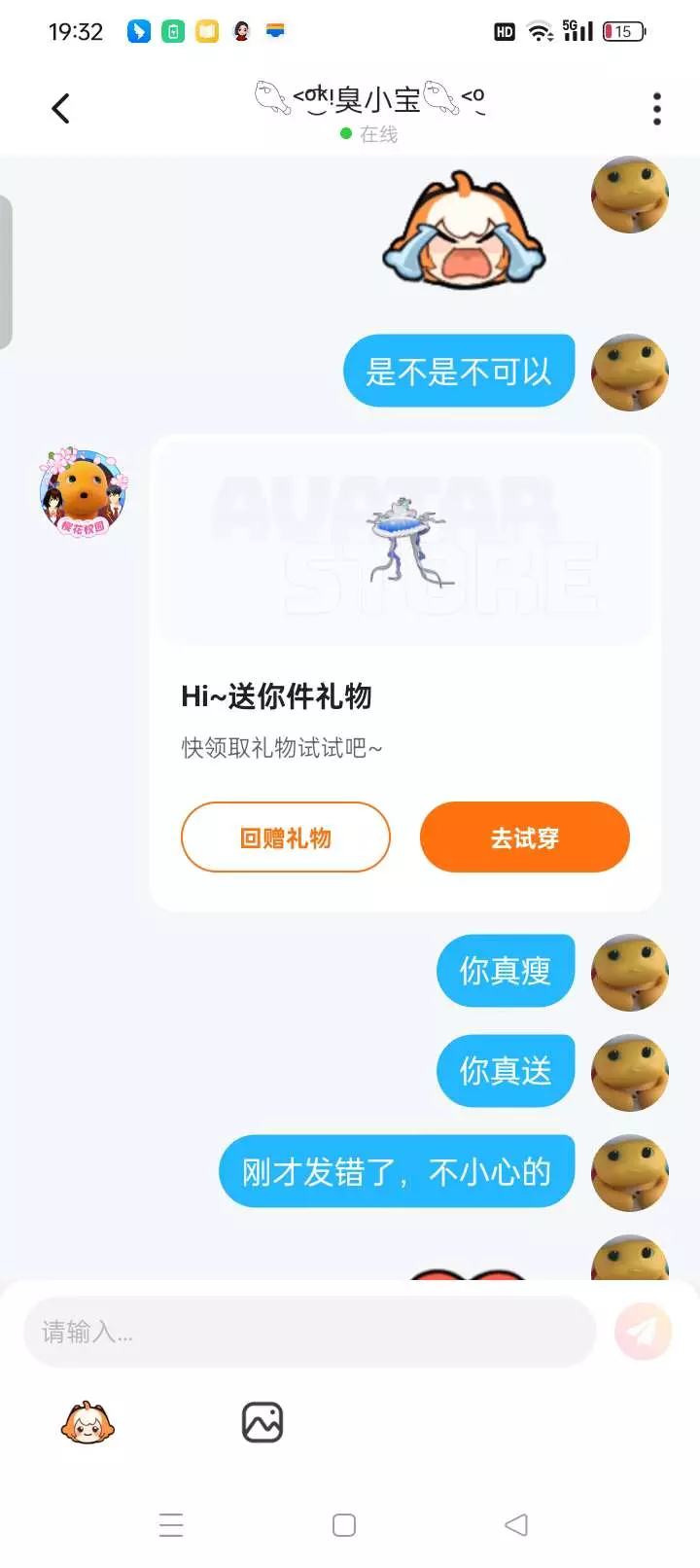This screenshot has width=700, height=1568.
Task: Open the sticker emoji picker
Action: click(x=87, y=1423)
